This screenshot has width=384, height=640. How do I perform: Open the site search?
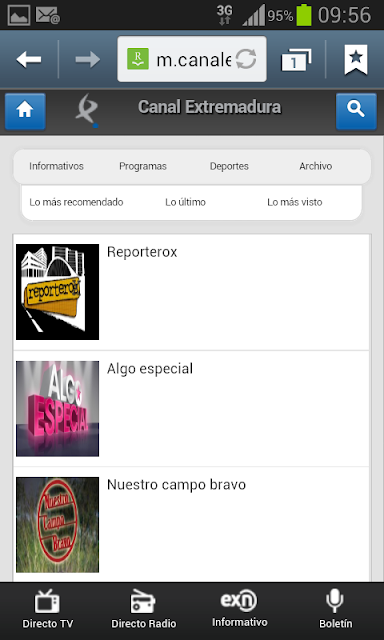(x=356, y=111)
